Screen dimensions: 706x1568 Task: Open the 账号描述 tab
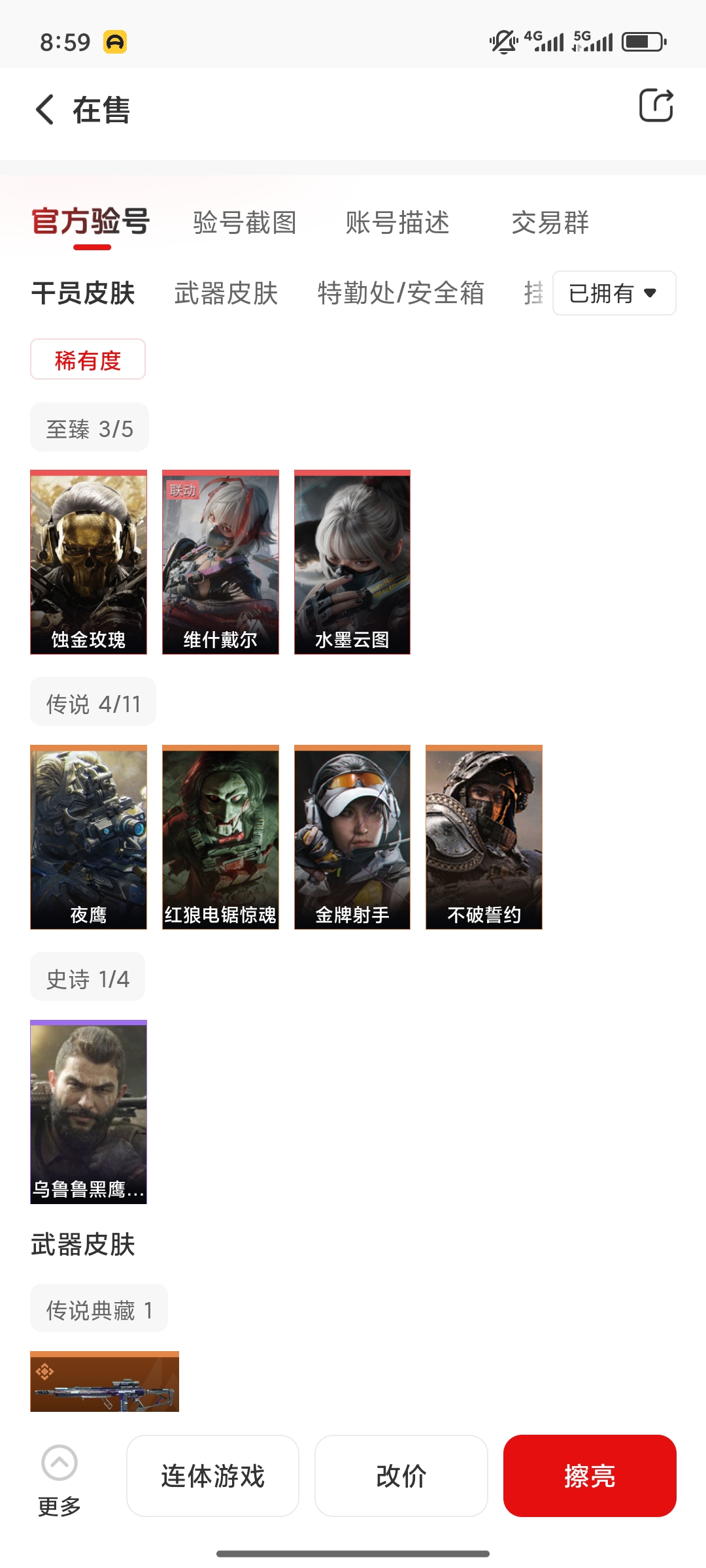tap(397, 223)
